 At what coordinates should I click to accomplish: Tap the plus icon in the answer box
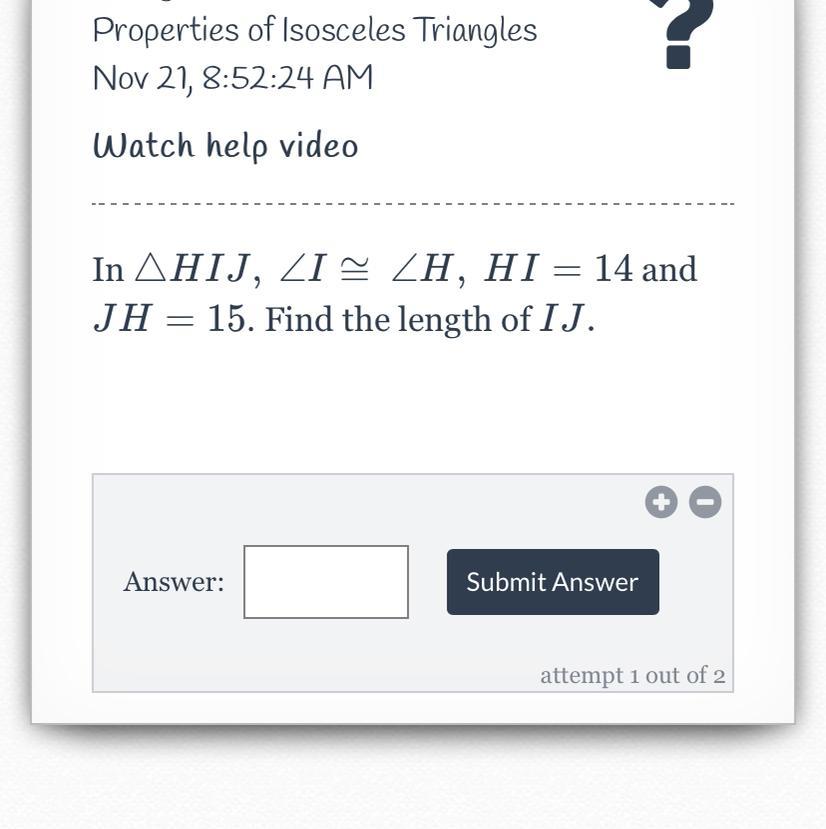(x=661, y=502)
